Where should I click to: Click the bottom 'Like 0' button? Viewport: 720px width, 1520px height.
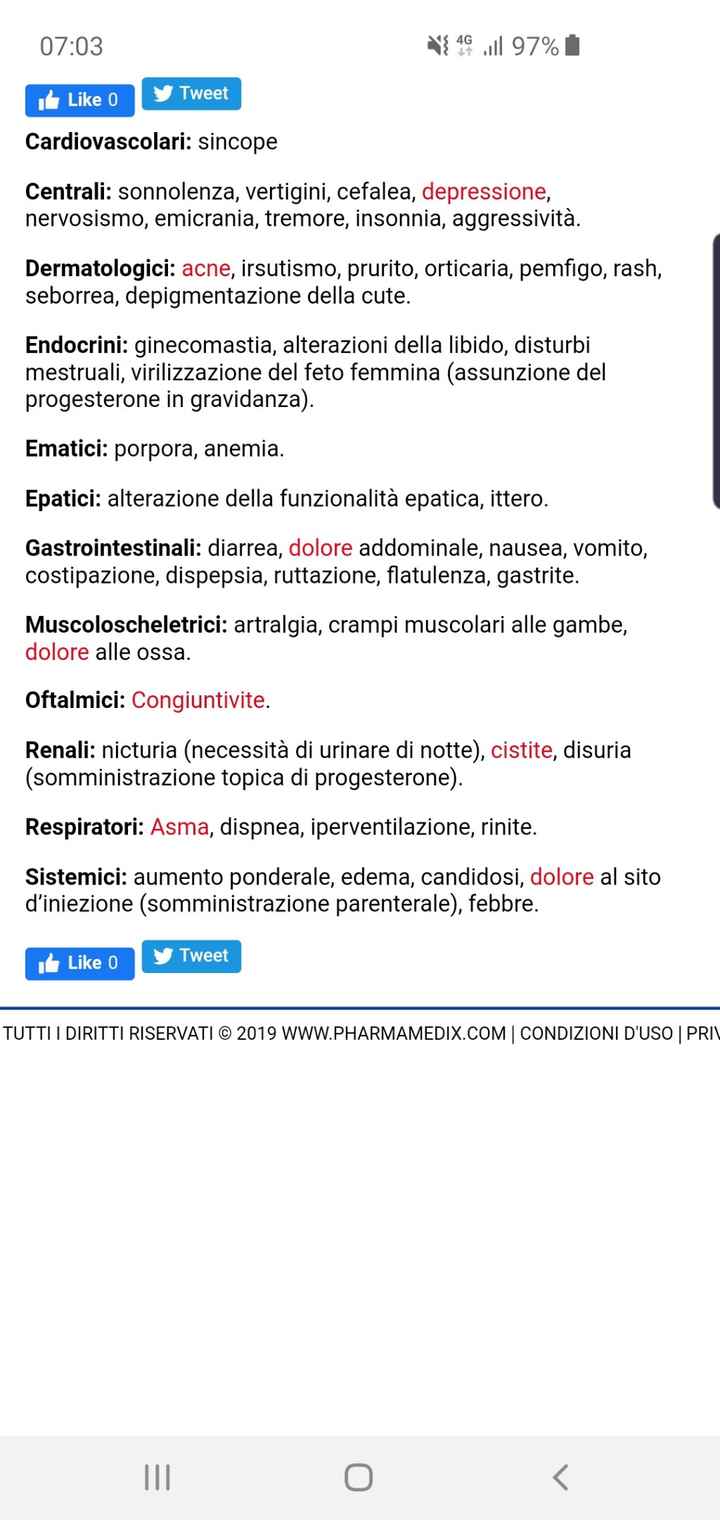click(x=80, y=963)
